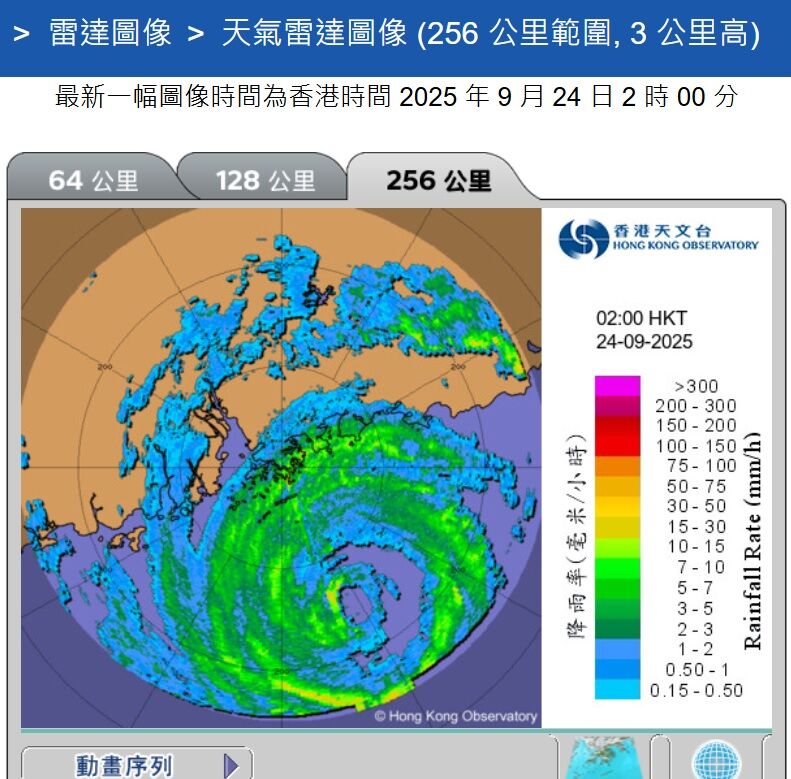Open the satellite map thumbnail button

(603, 762)
